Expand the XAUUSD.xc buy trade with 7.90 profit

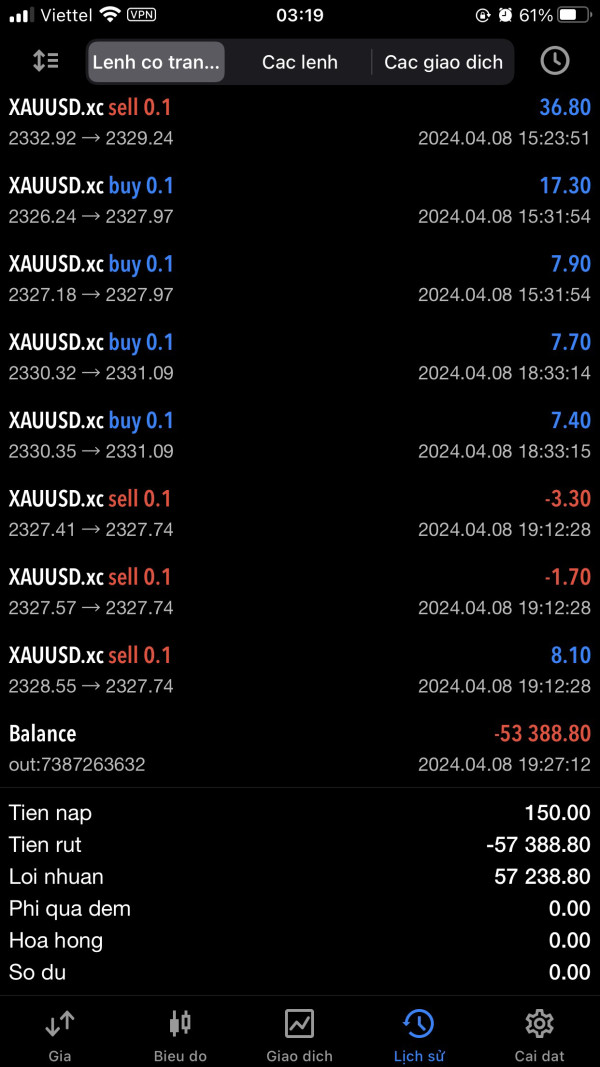point(300,278)
